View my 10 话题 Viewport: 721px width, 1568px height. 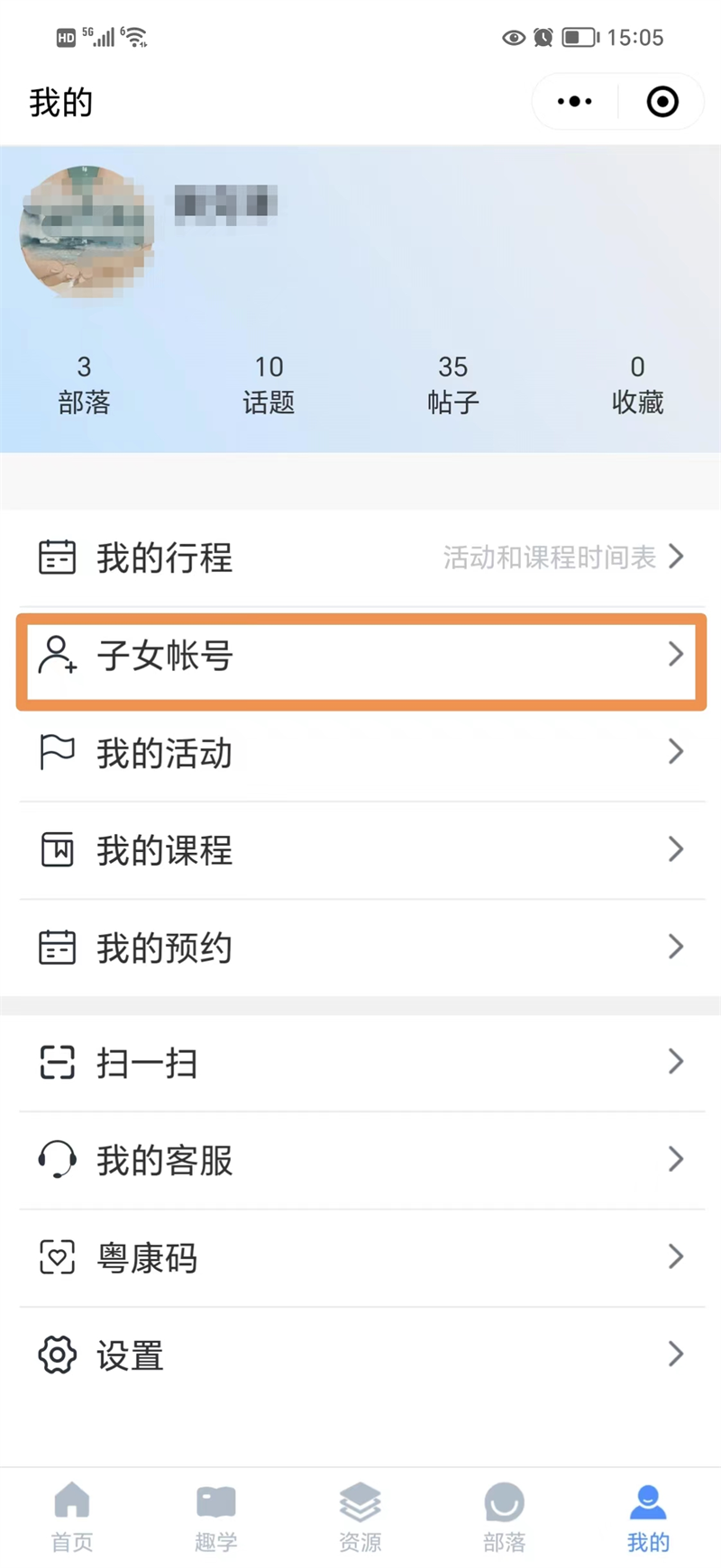pos(269,385)
